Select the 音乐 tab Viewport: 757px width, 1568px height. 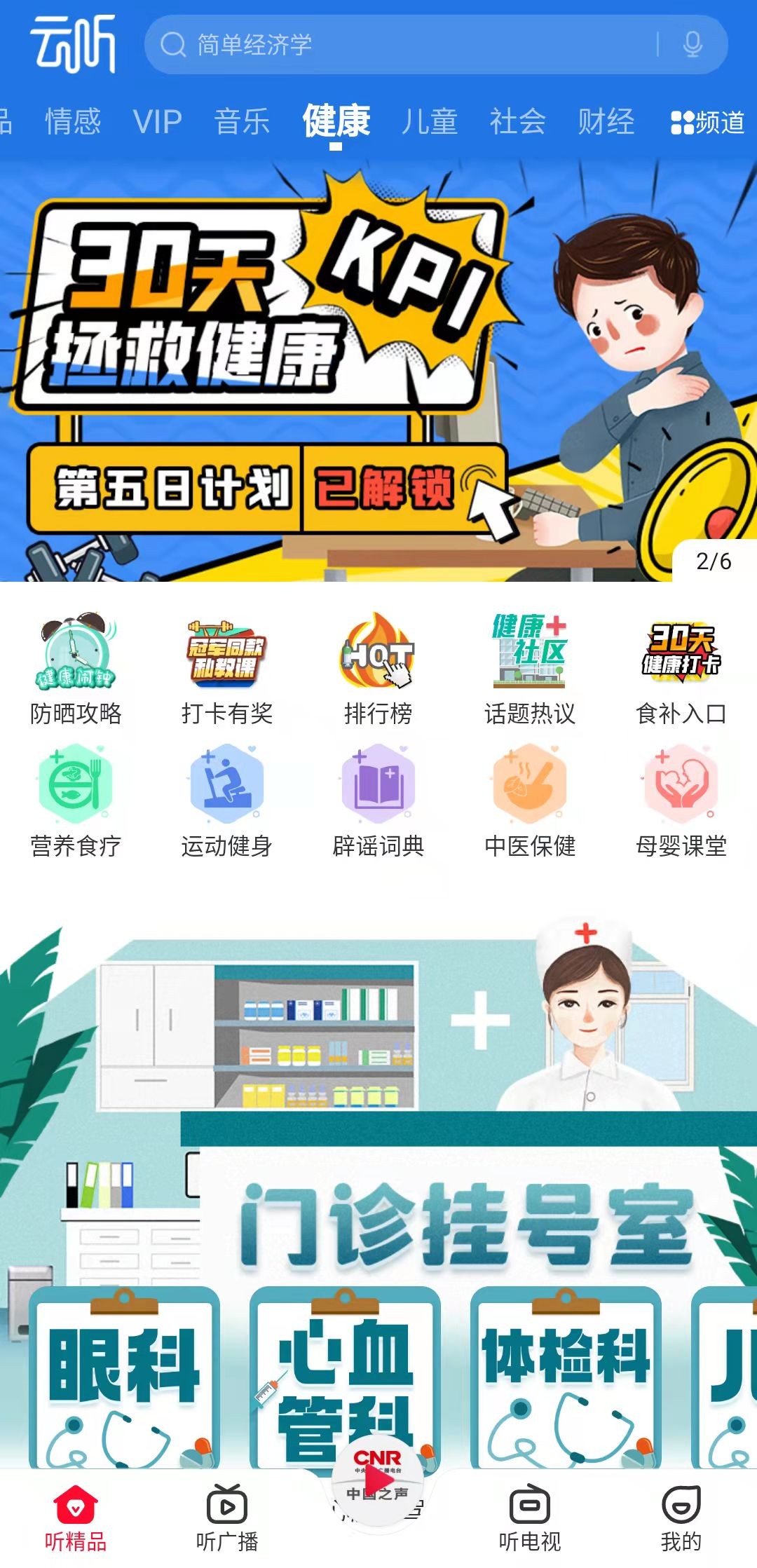pos(242,121)
